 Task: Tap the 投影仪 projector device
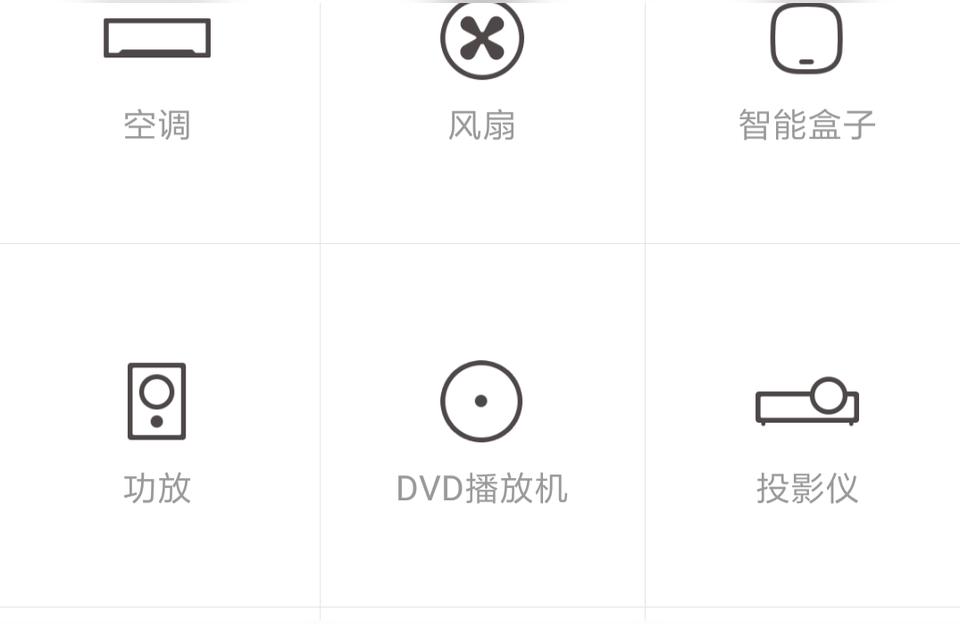coord(806,430)
